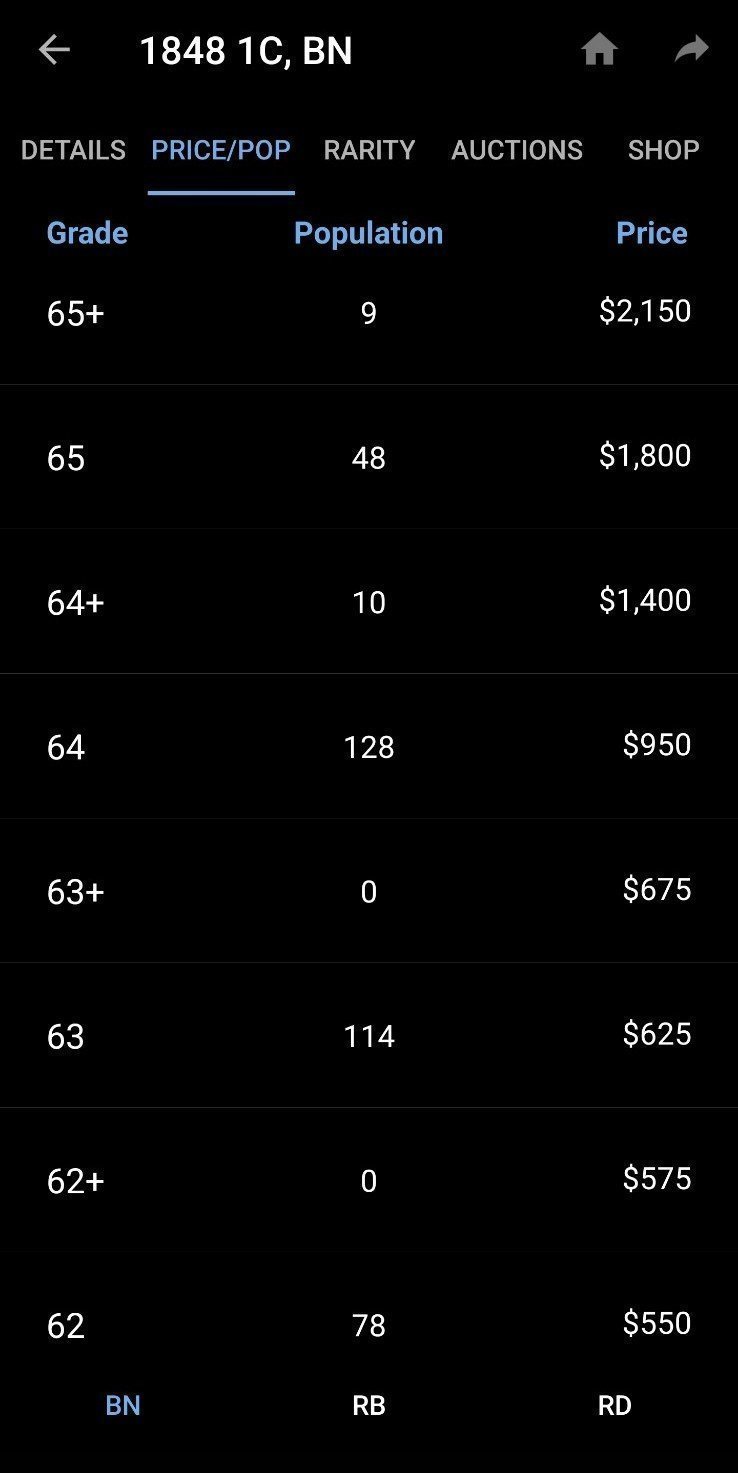Screen dimensions: 738x1473
Task: Select the BN color designation
Action: tap(123, 1405)
